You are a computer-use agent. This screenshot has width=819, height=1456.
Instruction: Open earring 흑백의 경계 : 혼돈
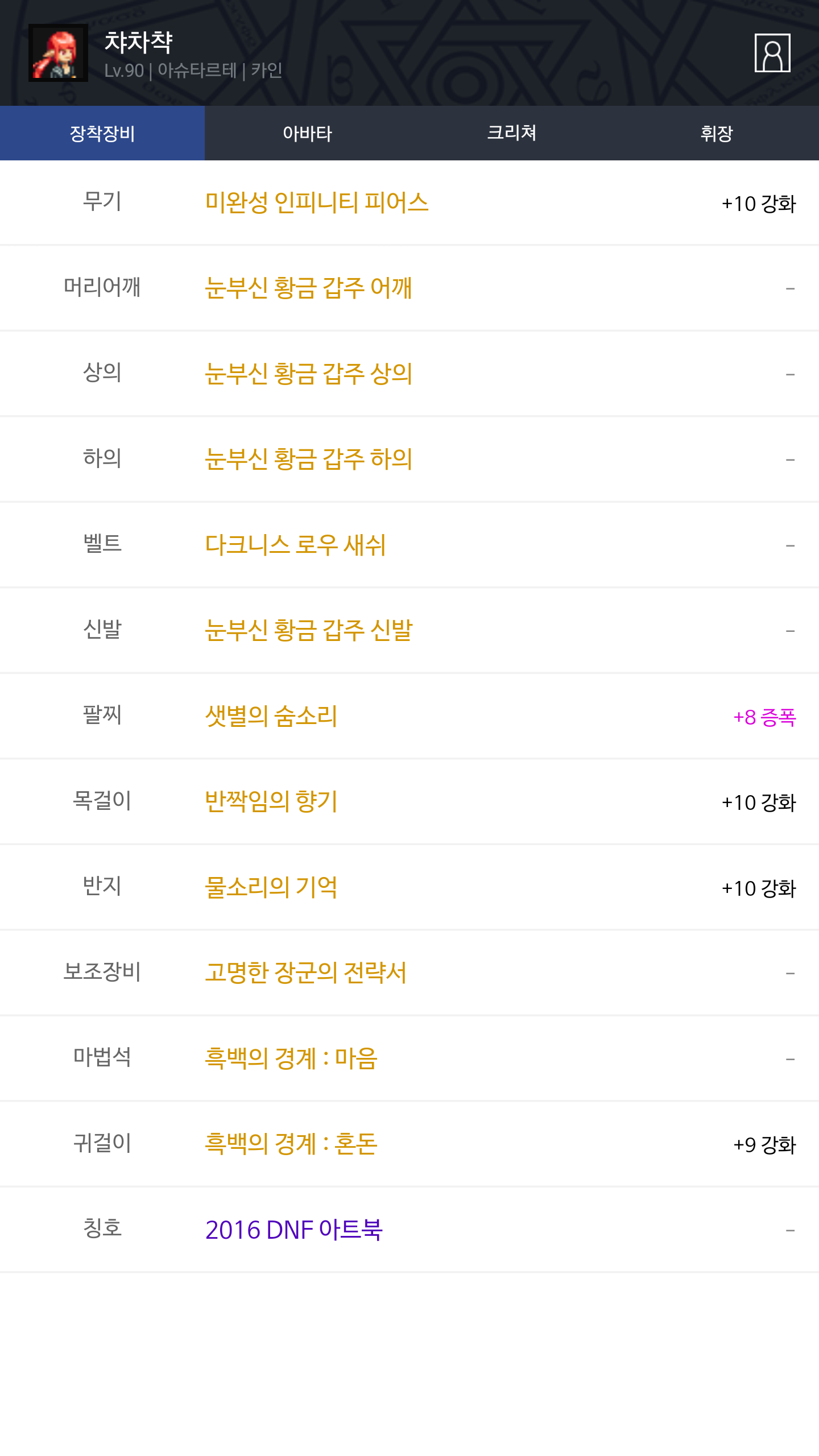(291, 1144)
